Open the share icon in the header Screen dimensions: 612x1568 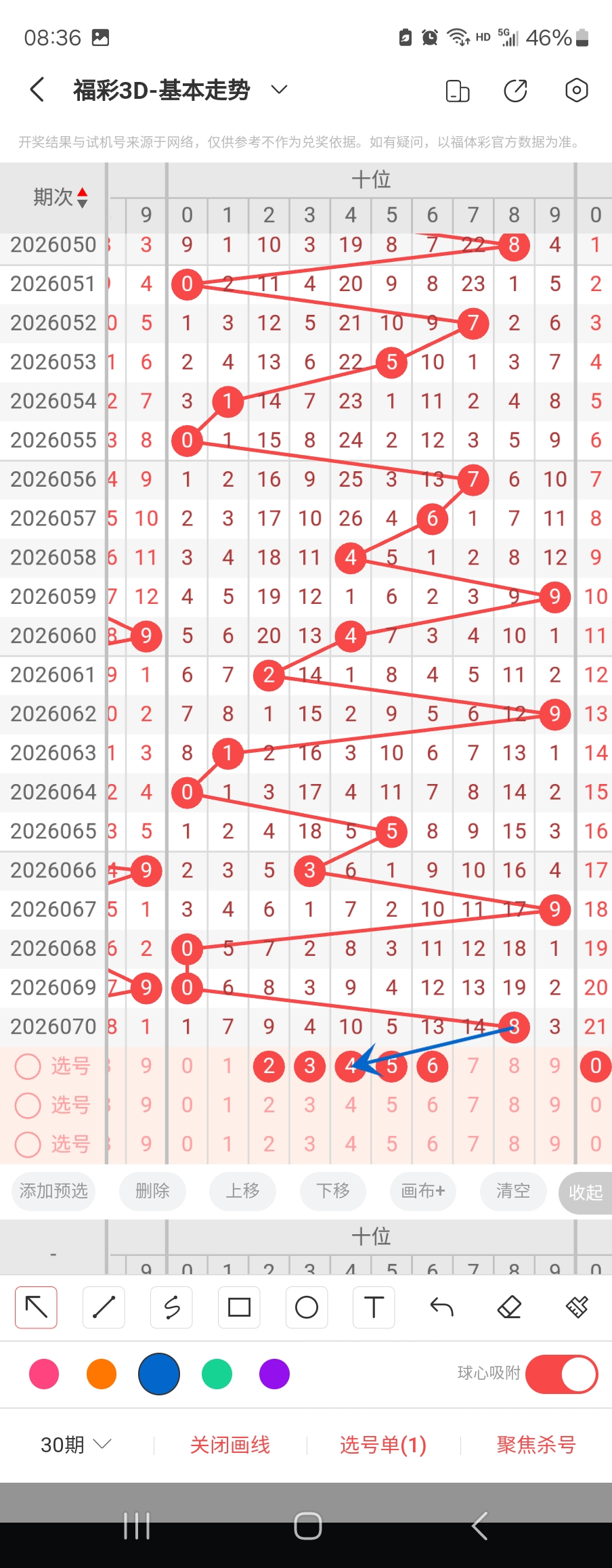pyautogui.click(x=515, y=90)
